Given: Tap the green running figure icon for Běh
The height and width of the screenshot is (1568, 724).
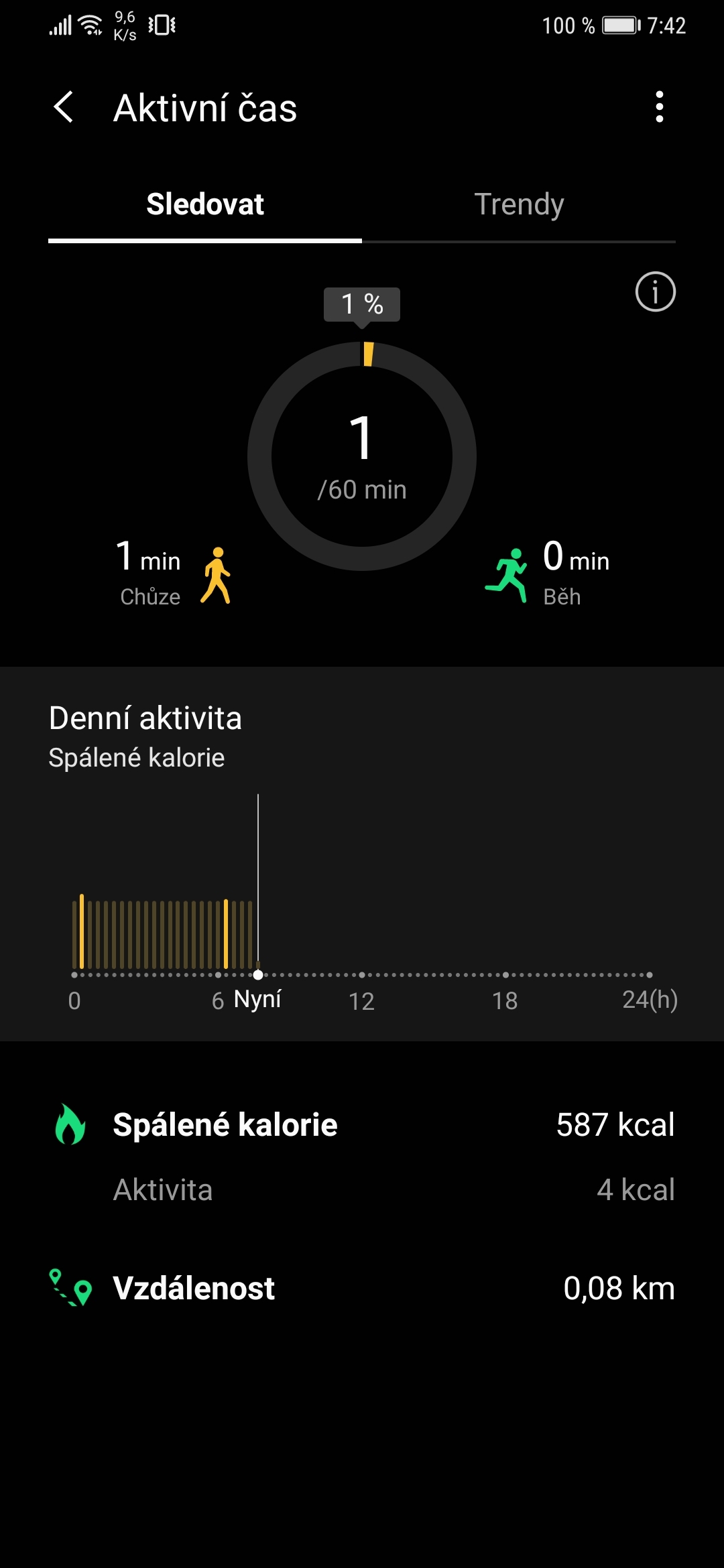Looking at the screenshot, I should coord(511,575).
